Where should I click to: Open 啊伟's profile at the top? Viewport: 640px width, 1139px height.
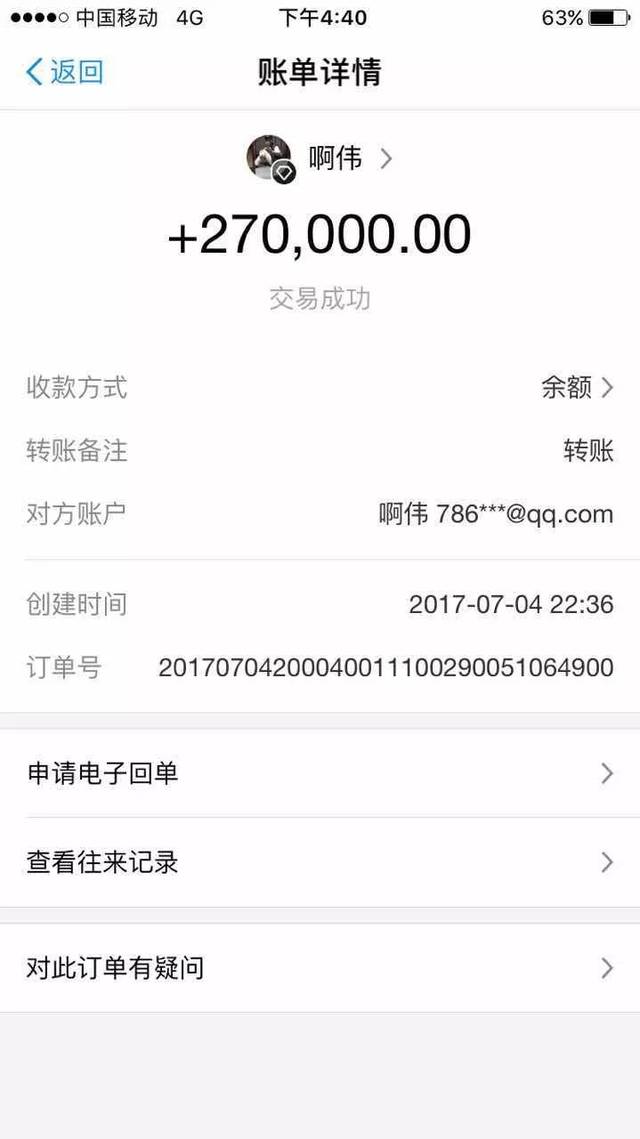(320, 158)
